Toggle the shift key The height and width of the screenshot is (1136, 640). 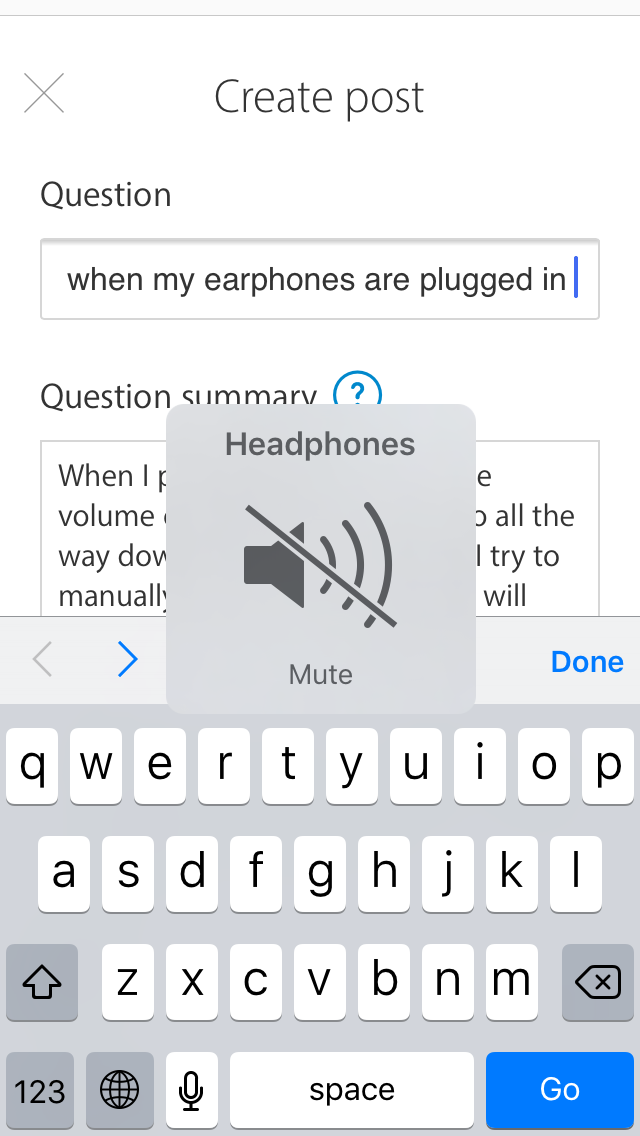pyautogui.click(x=42, y=983)
